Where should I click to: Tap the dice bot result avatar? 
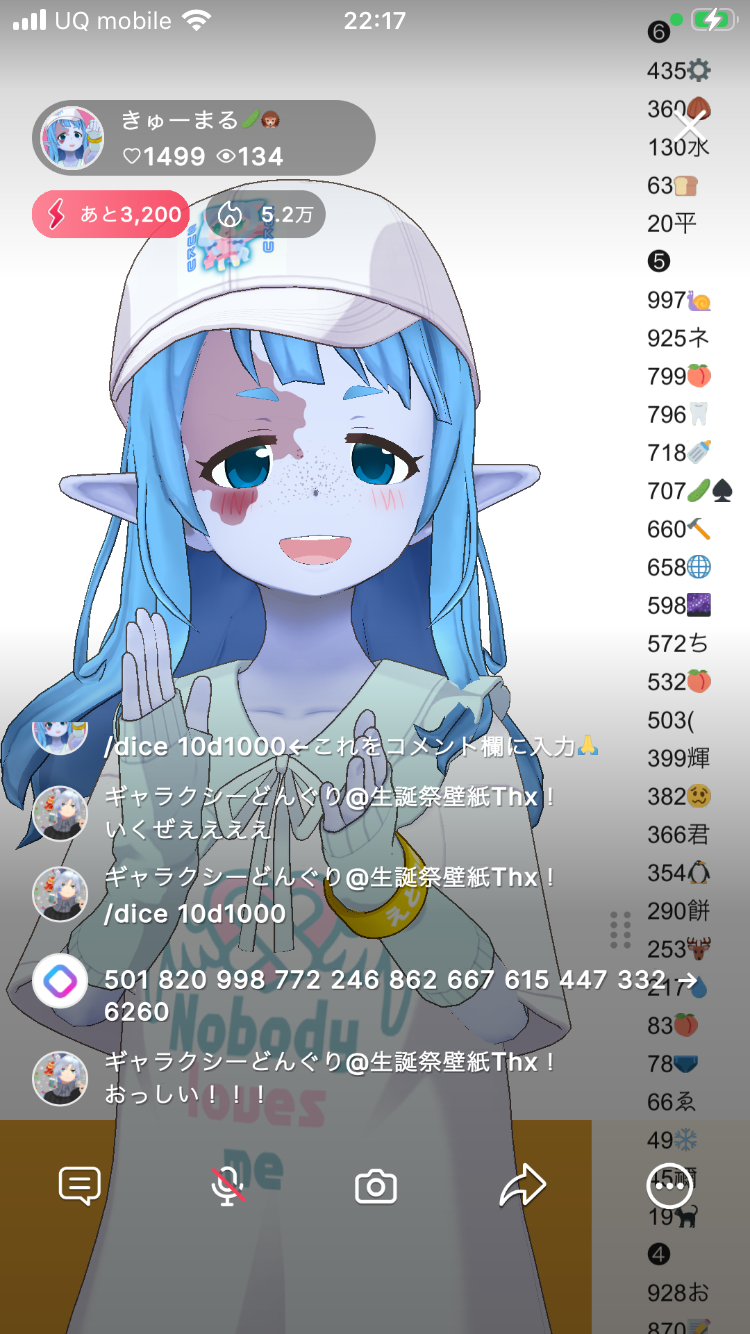[60, 982]
